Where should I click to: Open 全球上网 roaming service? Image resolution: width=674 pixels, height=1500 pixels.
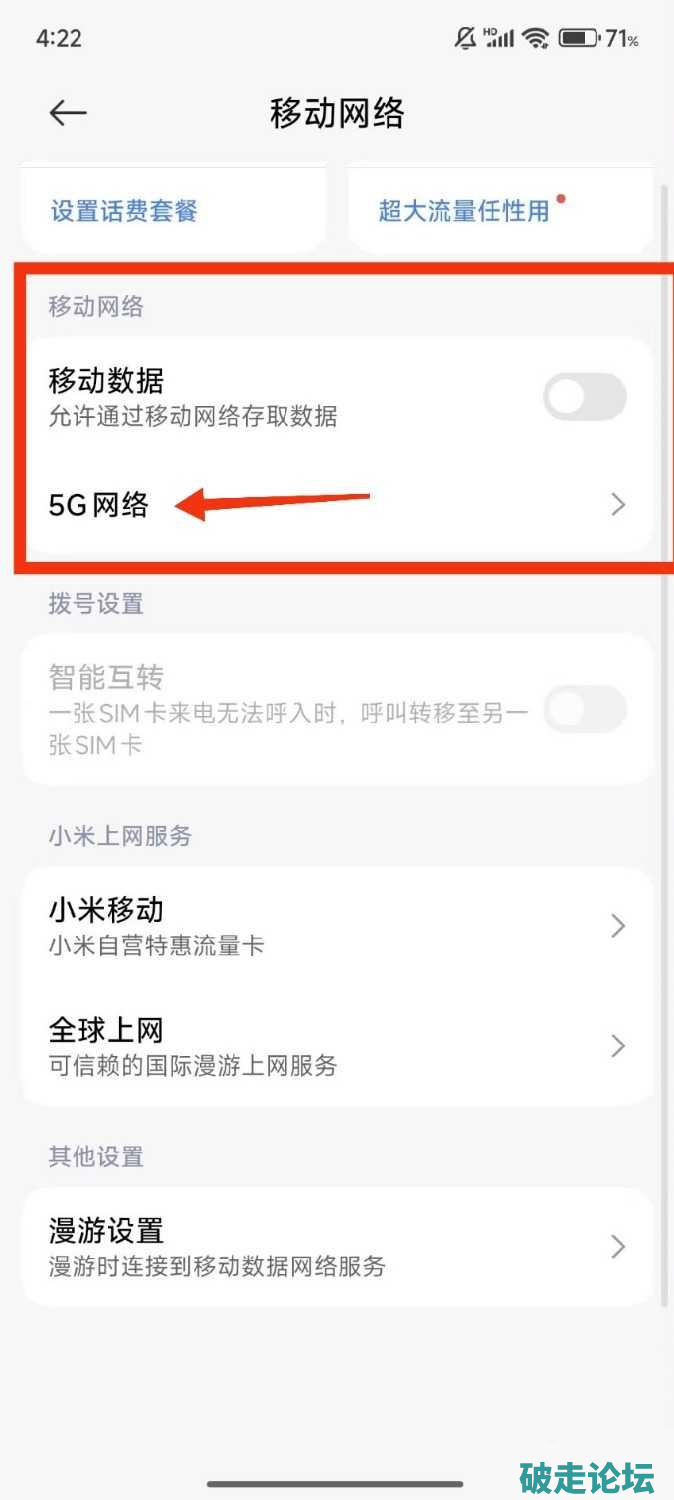(x=336, y=1046)
